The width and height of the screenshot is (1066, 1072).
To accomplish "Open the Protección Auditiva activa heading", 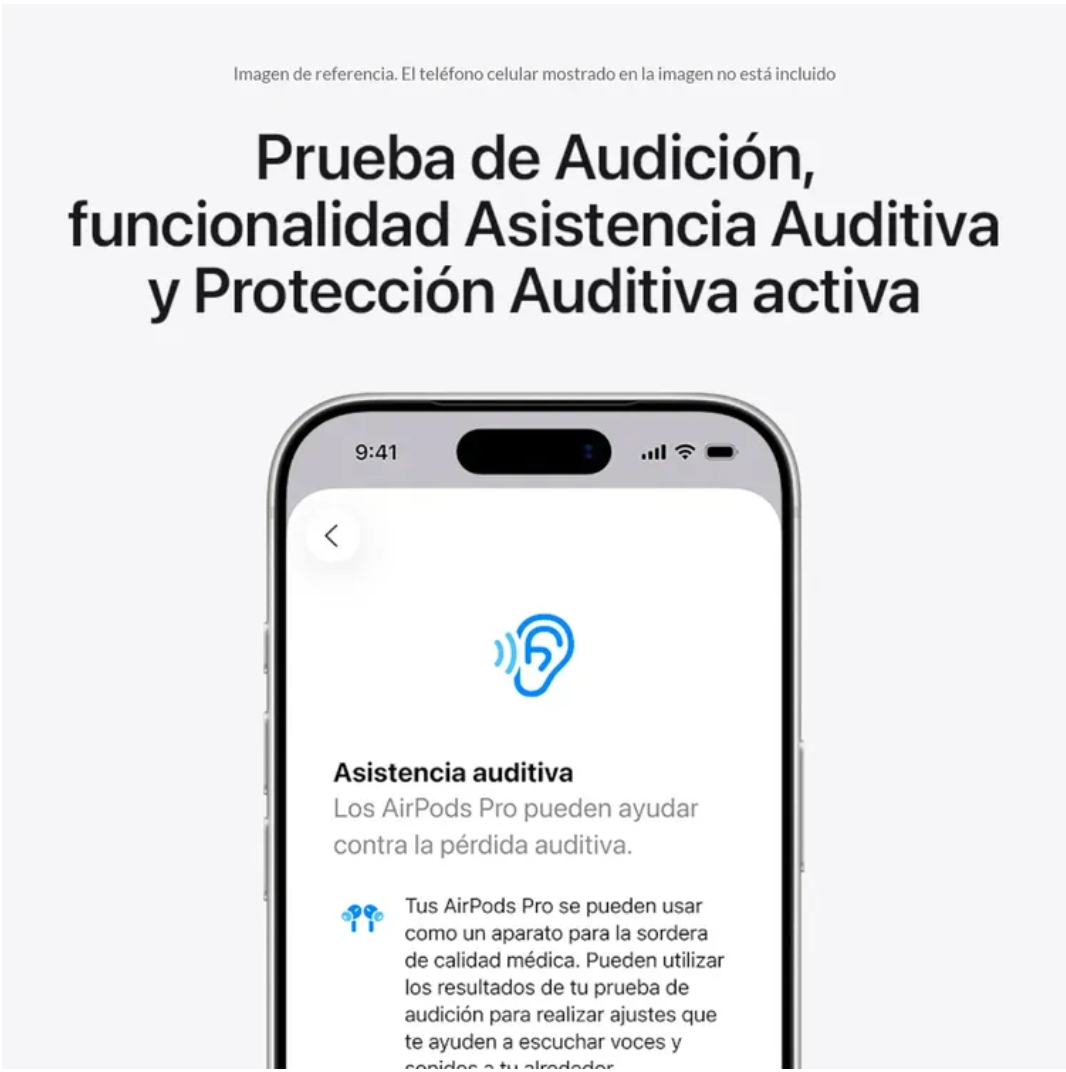I will pos(533,291).
